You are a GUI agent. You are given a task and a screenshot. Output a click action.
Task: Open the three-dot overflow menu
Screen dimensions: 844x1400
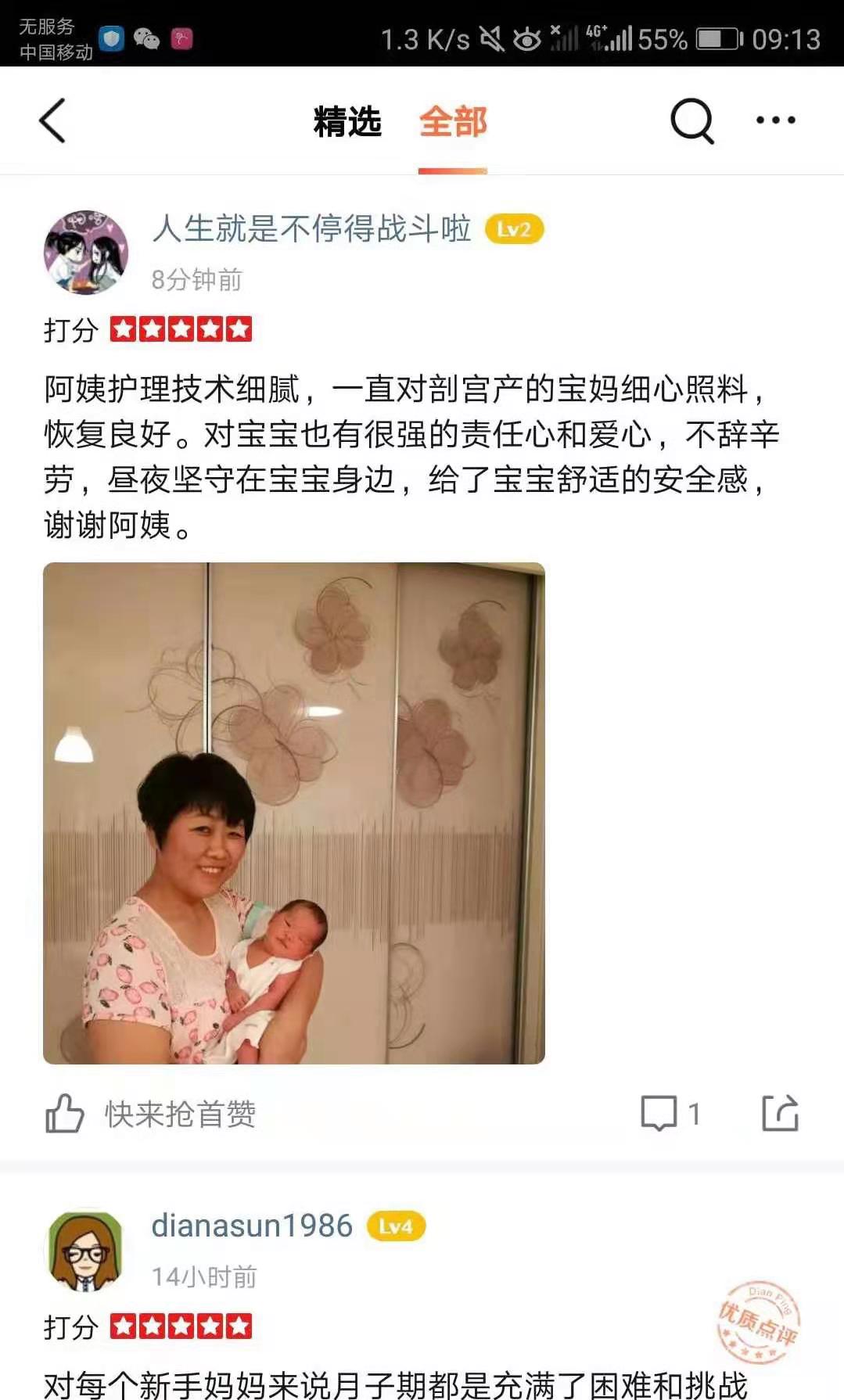click(775, 120)
